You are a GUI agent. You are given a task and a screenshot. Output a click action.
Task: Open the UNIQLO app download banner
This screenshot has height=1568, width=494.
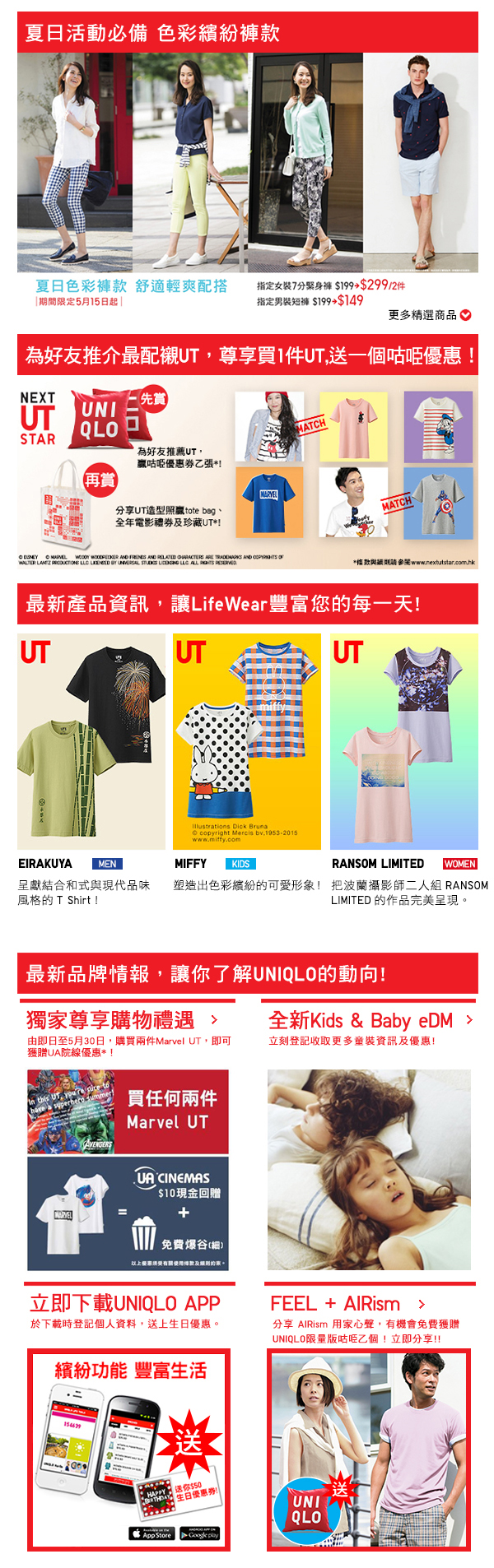pos(128,1450)
